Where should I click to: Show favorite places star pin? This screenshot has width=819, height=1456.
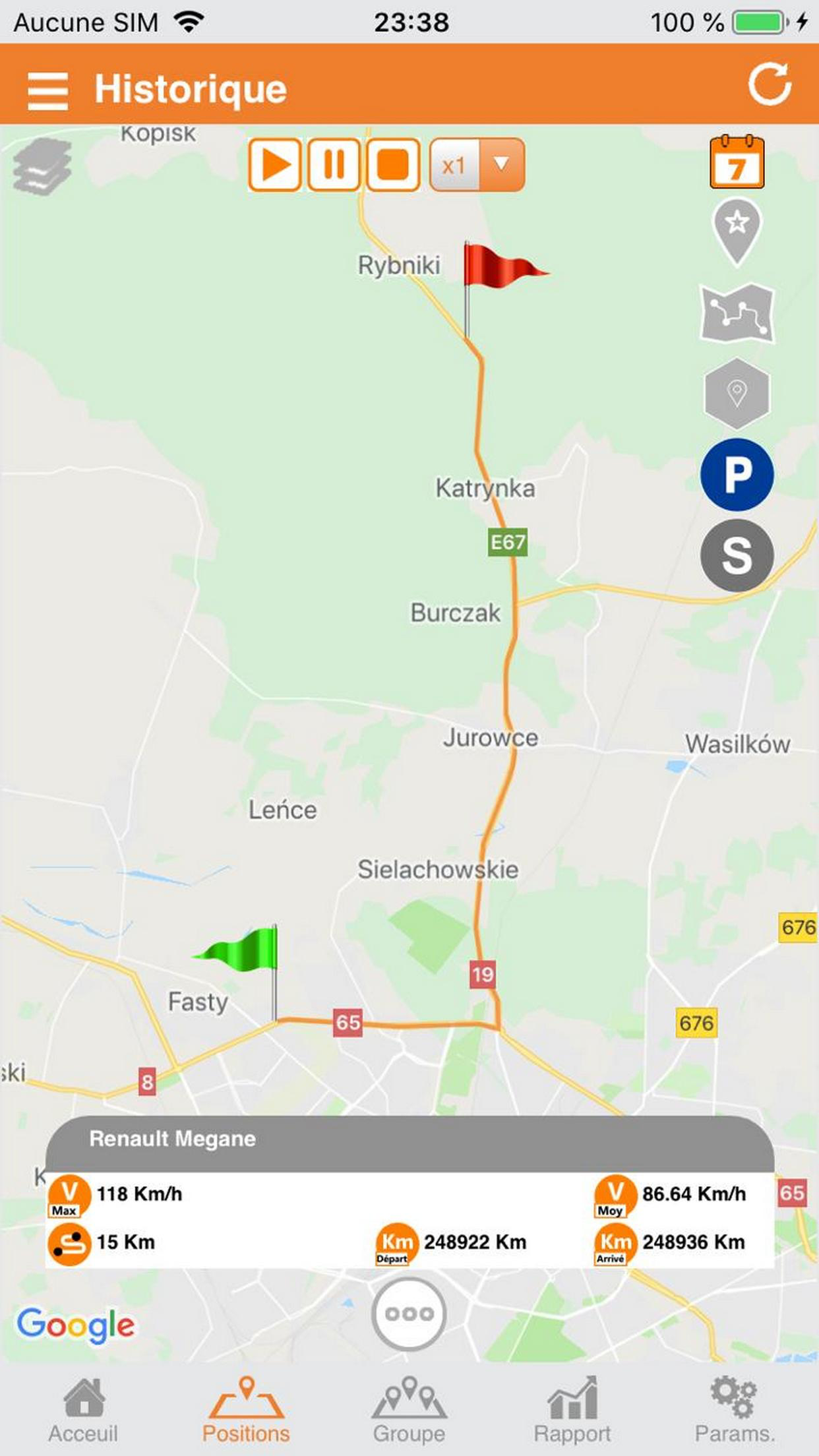[x=737, y=231]
